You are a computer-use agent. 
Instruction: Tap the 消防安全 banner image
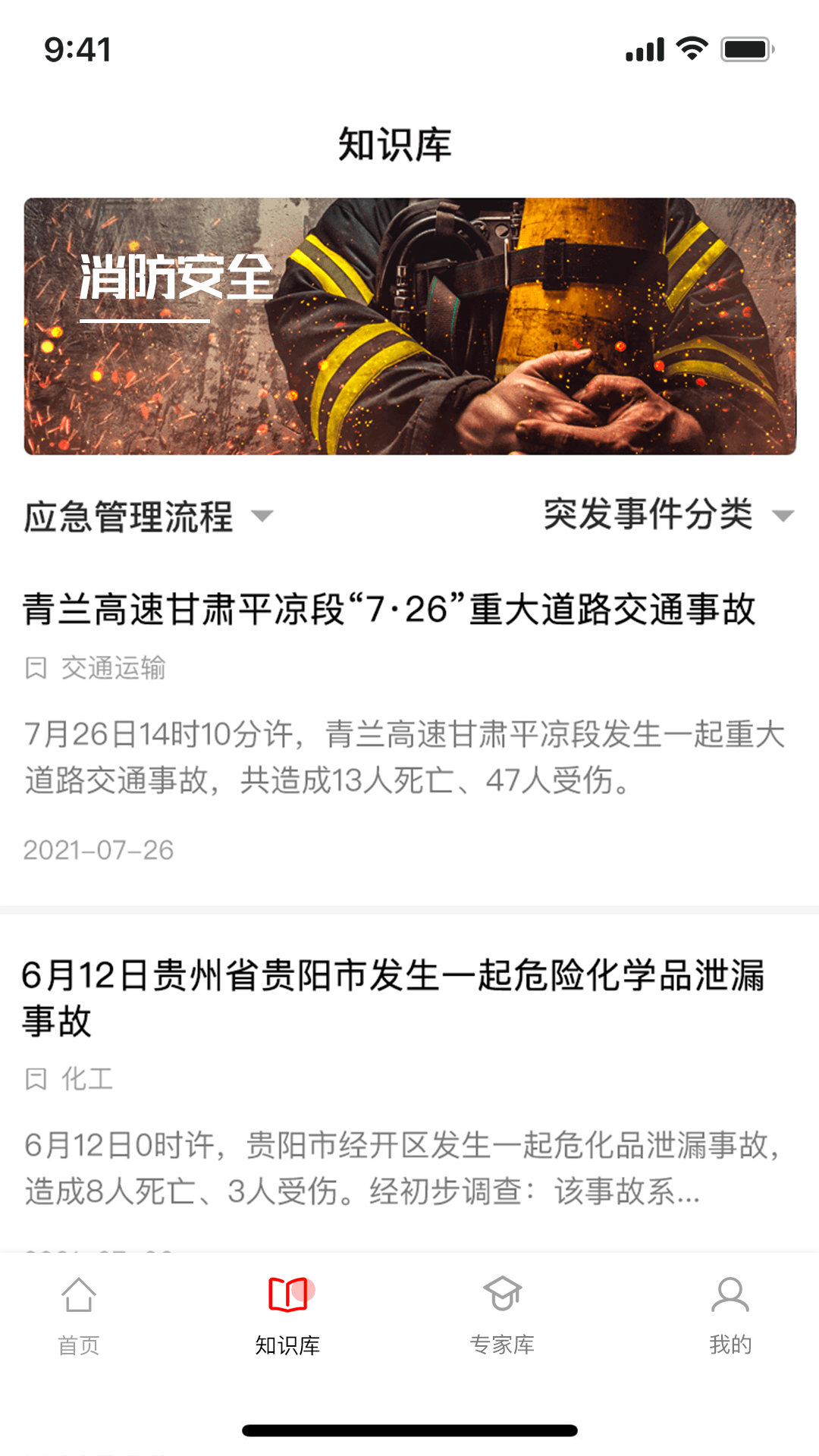409,325
